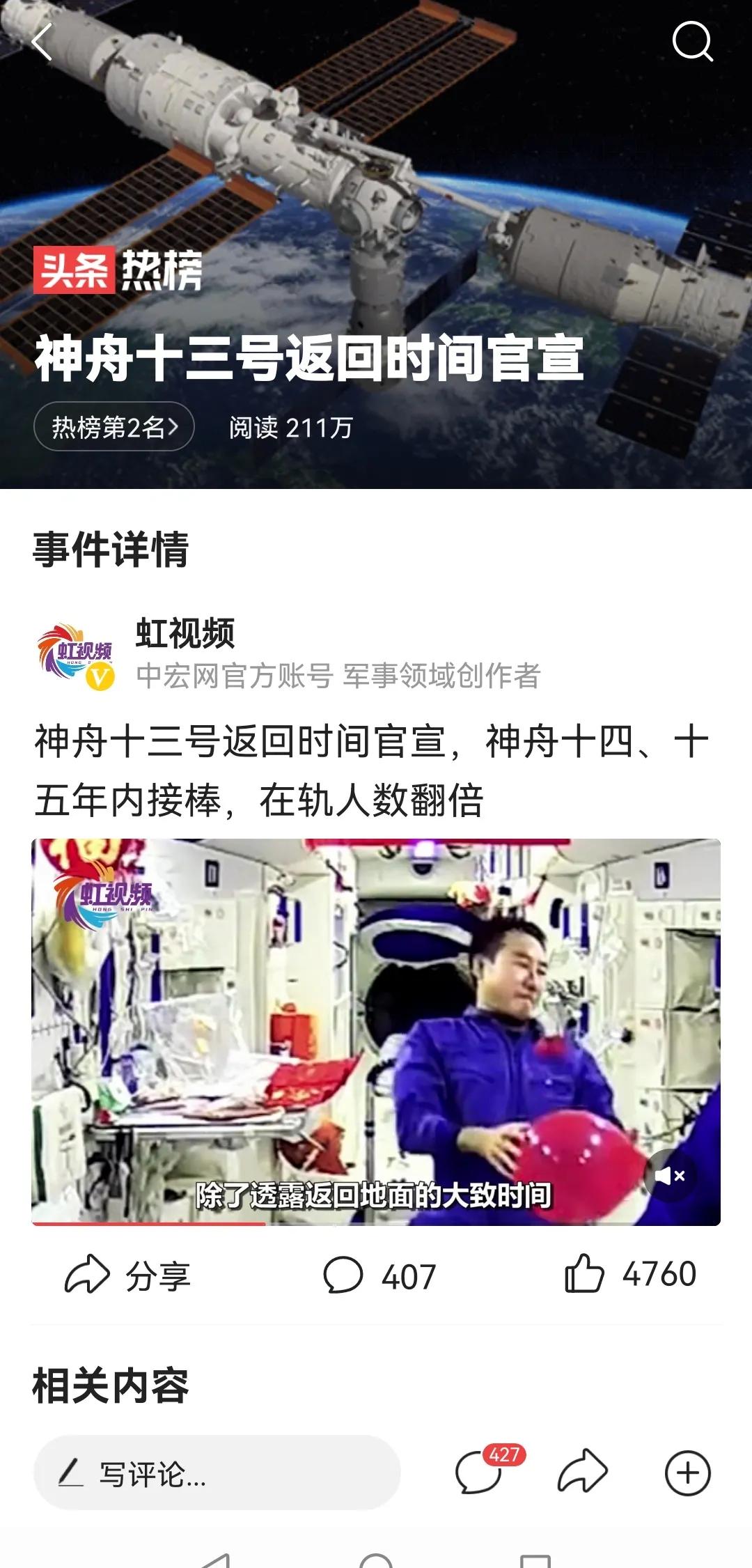Unmute the video sound

670,1175
